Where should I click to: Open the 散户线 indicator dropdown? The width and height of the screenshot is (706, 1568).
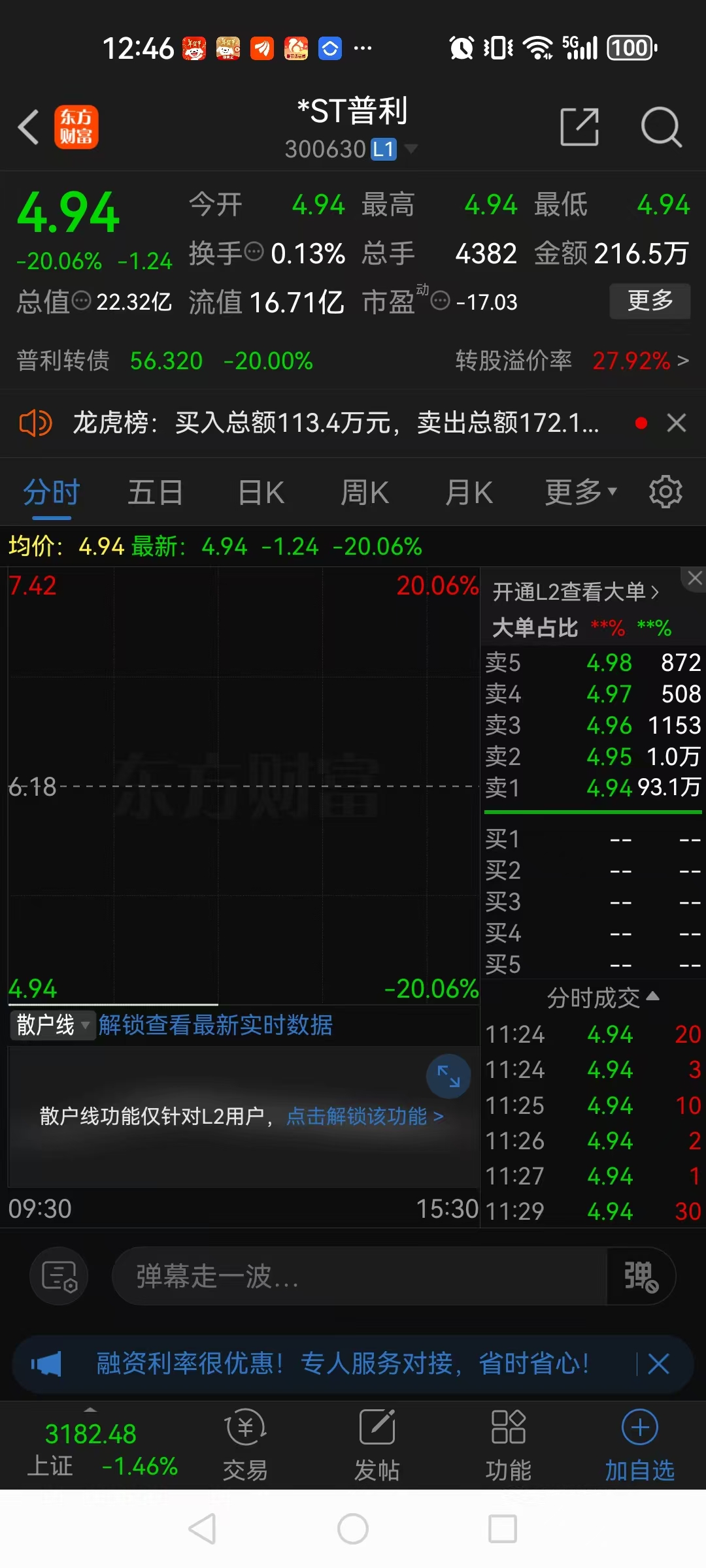(x=52, y=1024)
